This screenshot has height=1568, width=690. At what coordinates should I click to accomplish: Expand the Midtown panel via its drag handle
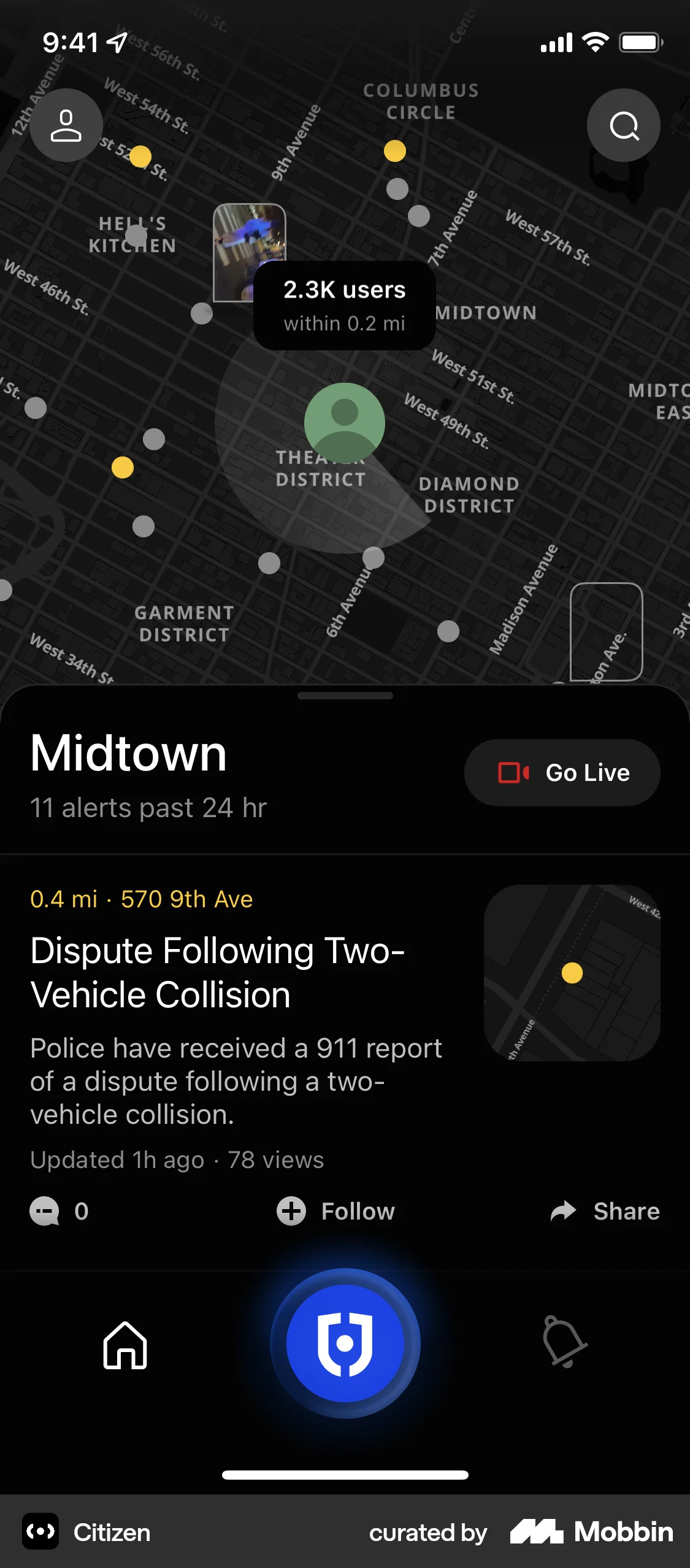coord(345,696)
